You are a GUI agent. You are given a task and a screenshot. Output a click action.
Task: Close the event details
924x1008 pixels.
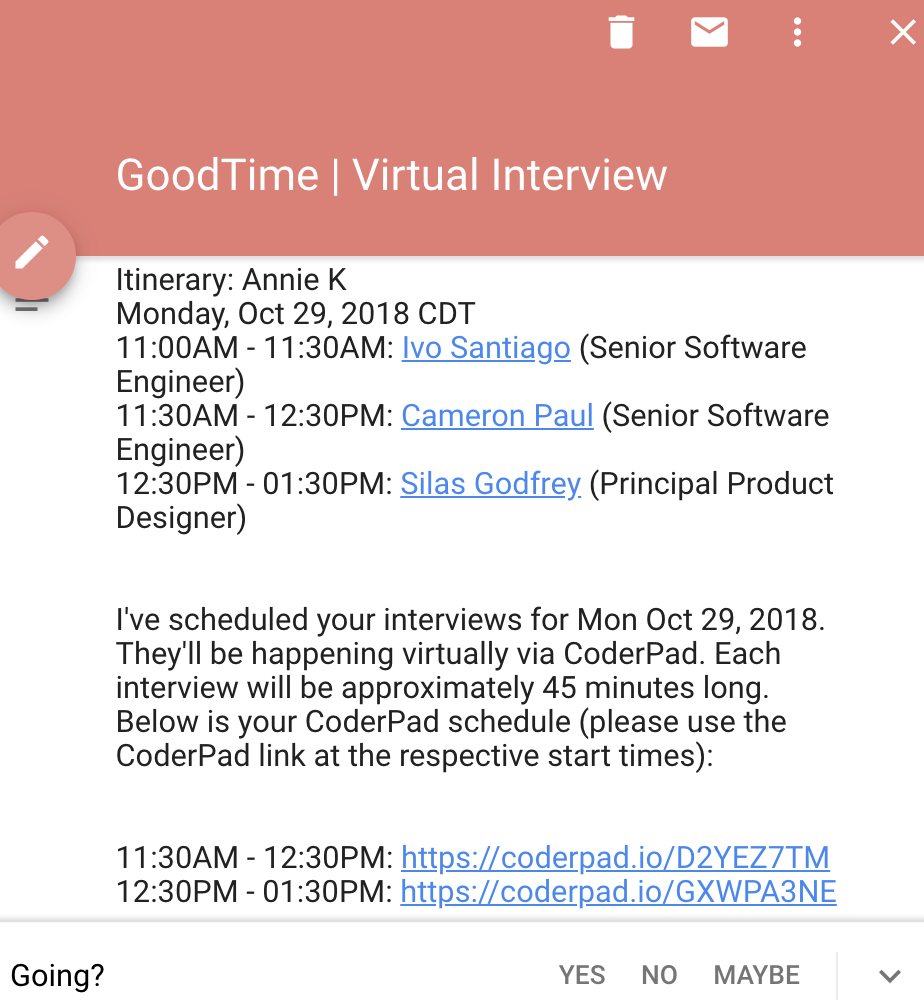[x=902, y=33]
